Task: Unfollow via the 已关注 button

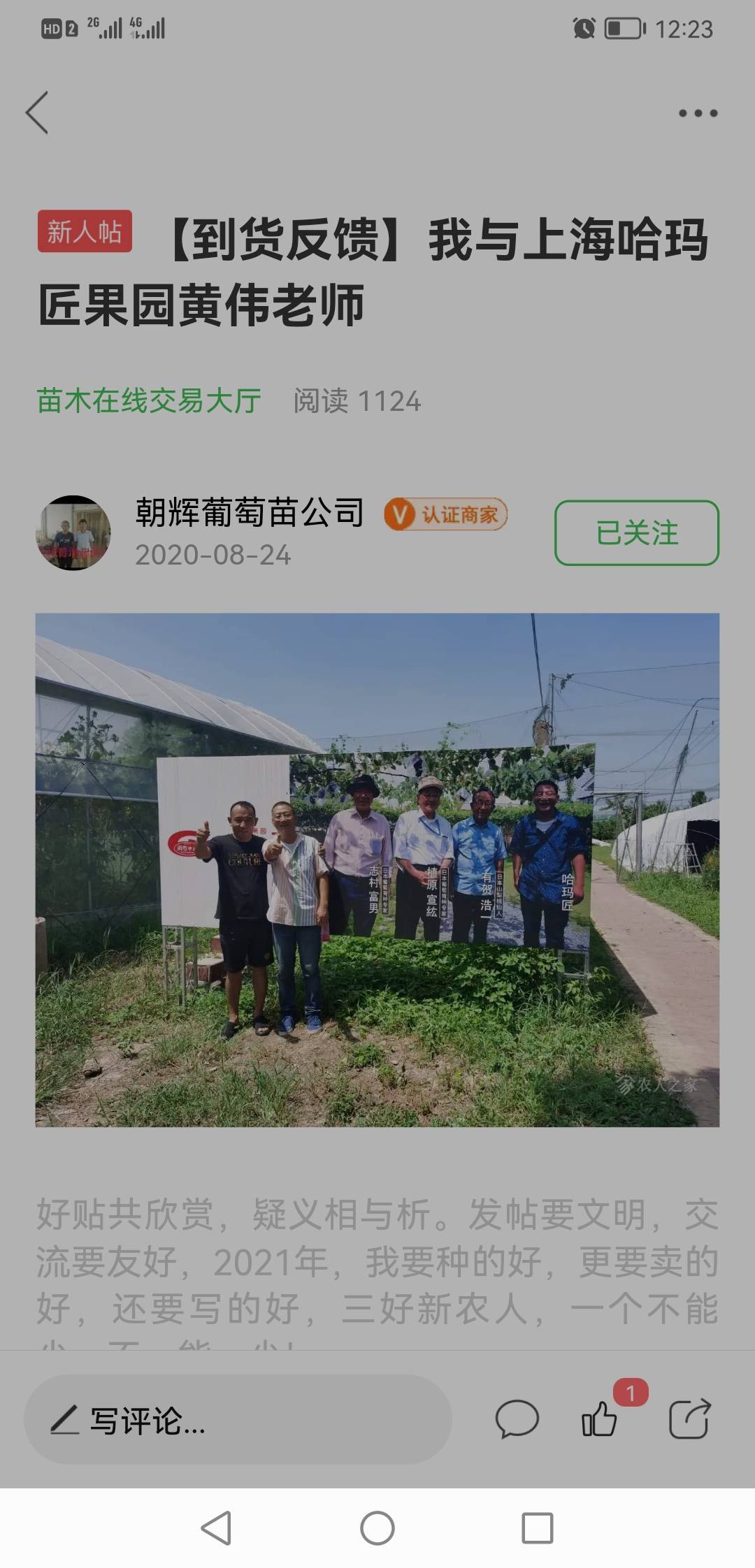Action: [x=636, y=532]
